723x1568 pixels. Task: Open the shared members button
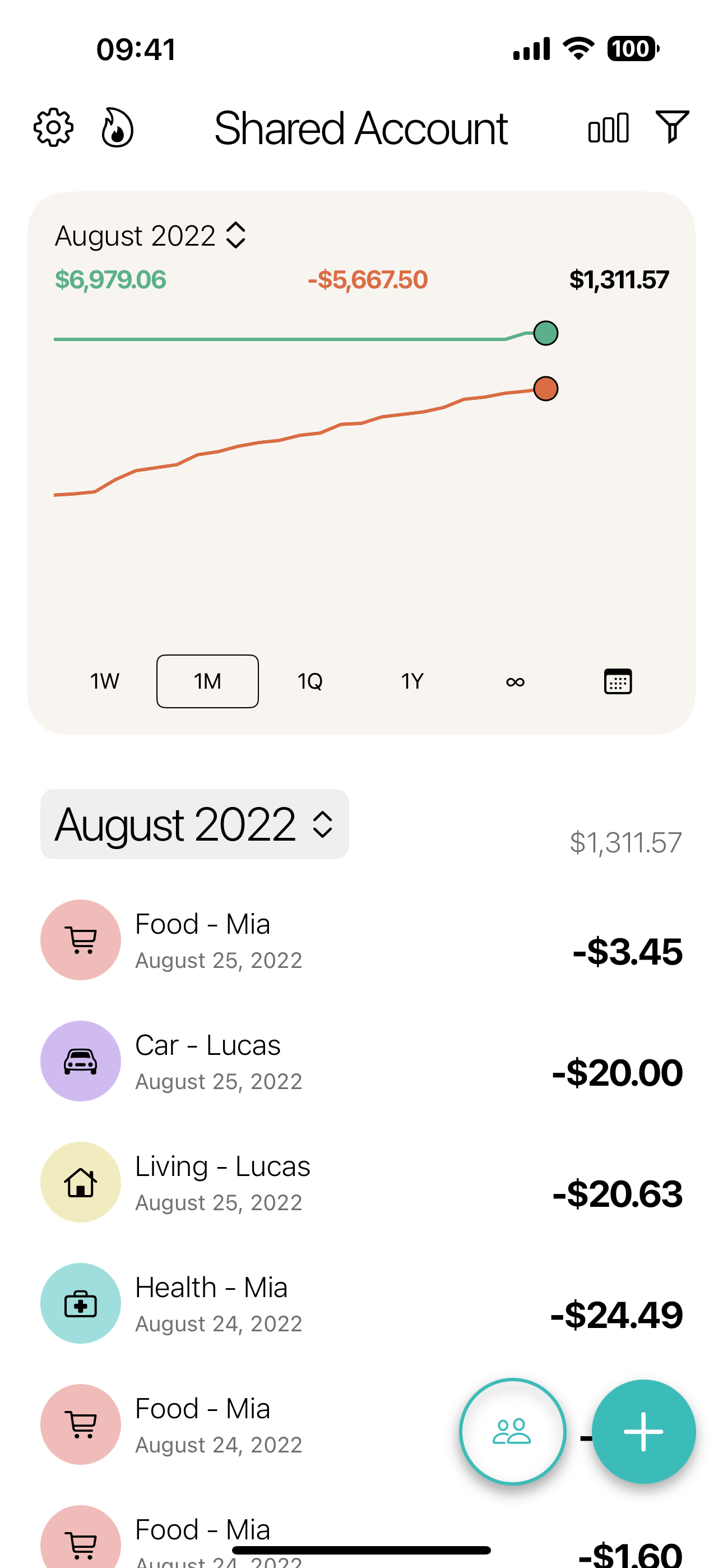pyautogui.click(x=512, y=1432)
